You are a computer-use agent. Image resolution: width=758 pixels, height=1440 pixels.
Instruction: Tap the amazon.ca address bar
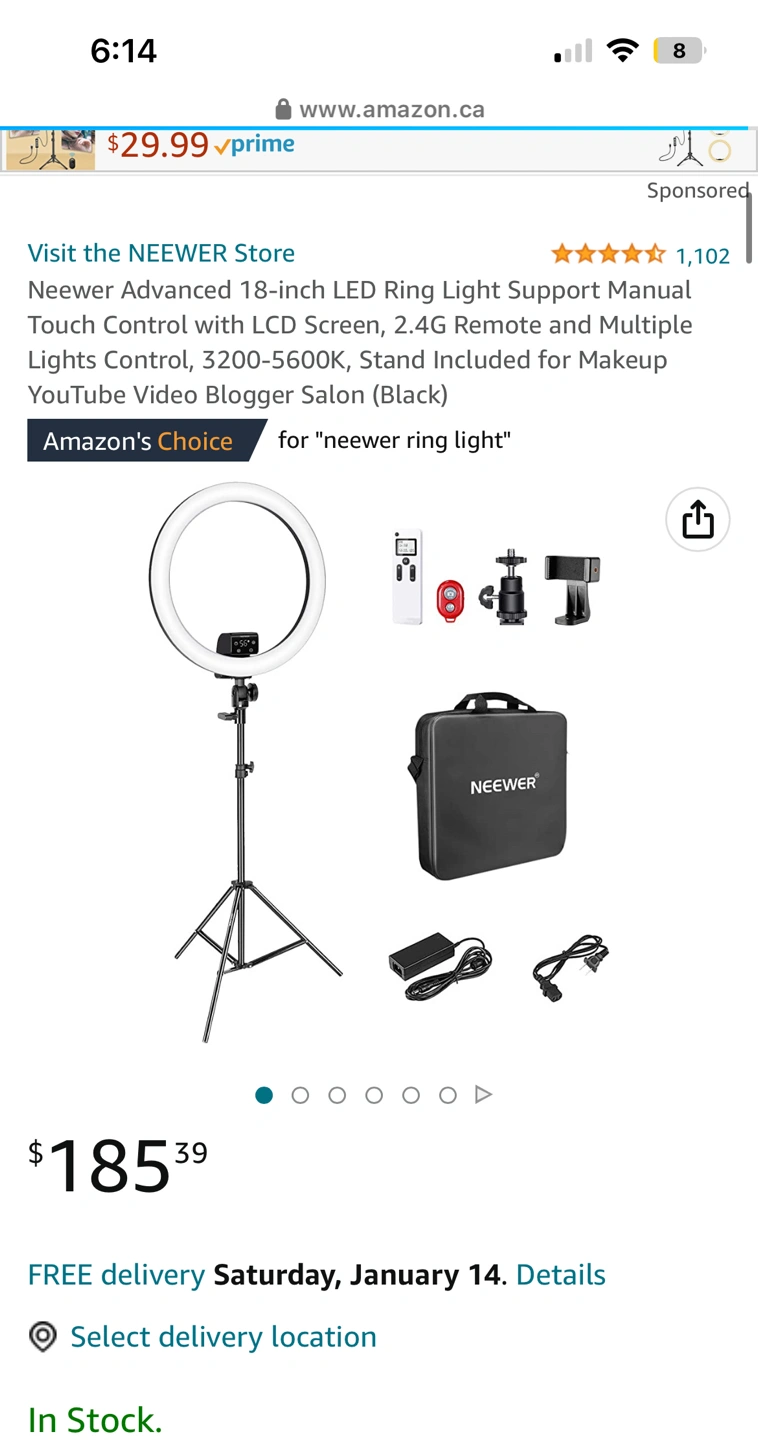coord(379,109)
